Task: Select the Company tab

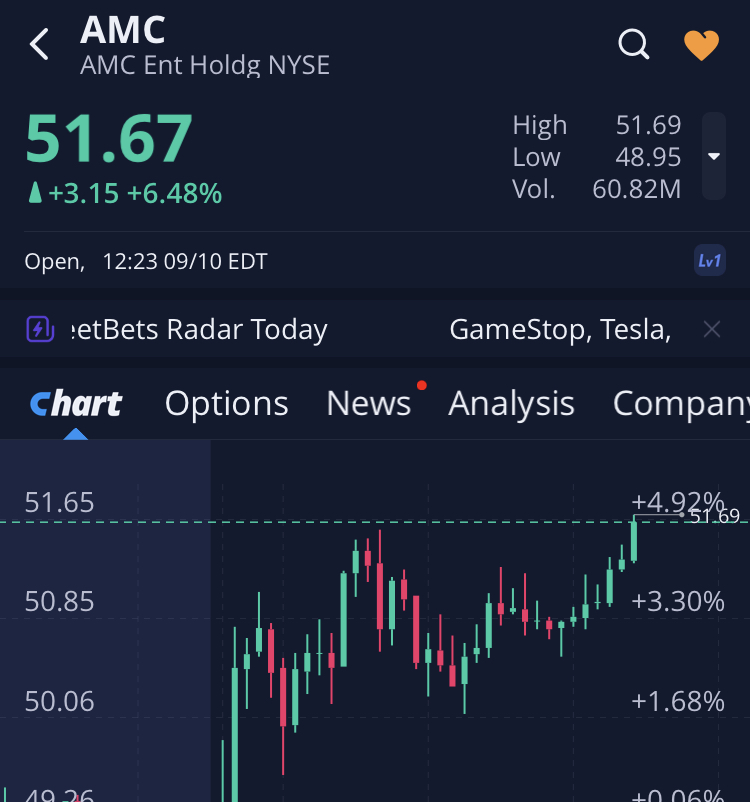Action: coord(680,403)
